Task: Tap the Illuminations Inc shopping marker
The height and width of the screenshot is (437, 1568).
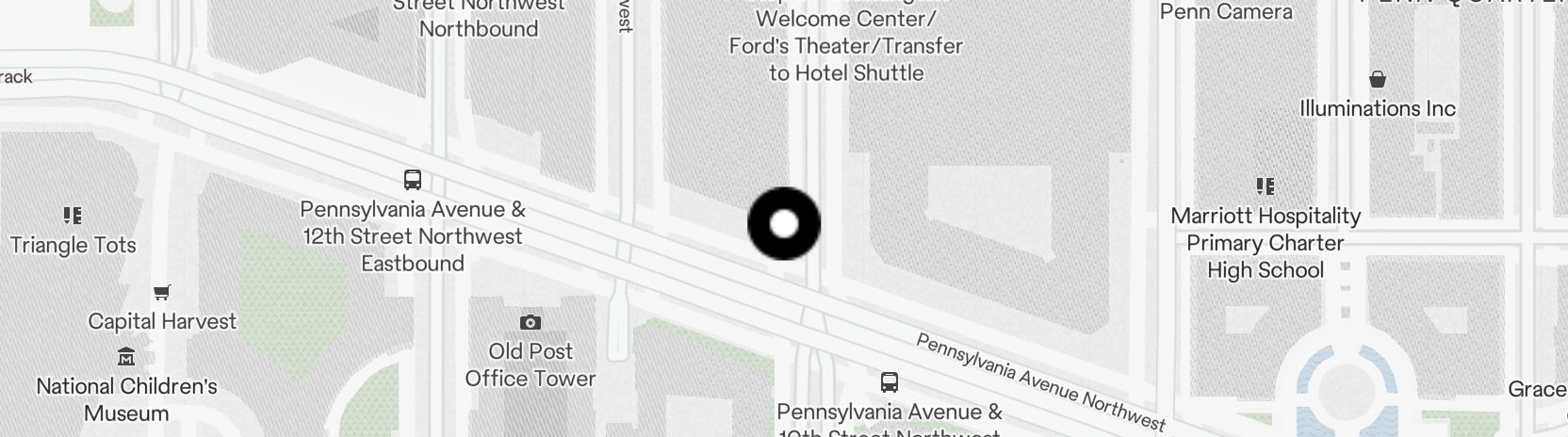Action: [x=1377, y=79]
